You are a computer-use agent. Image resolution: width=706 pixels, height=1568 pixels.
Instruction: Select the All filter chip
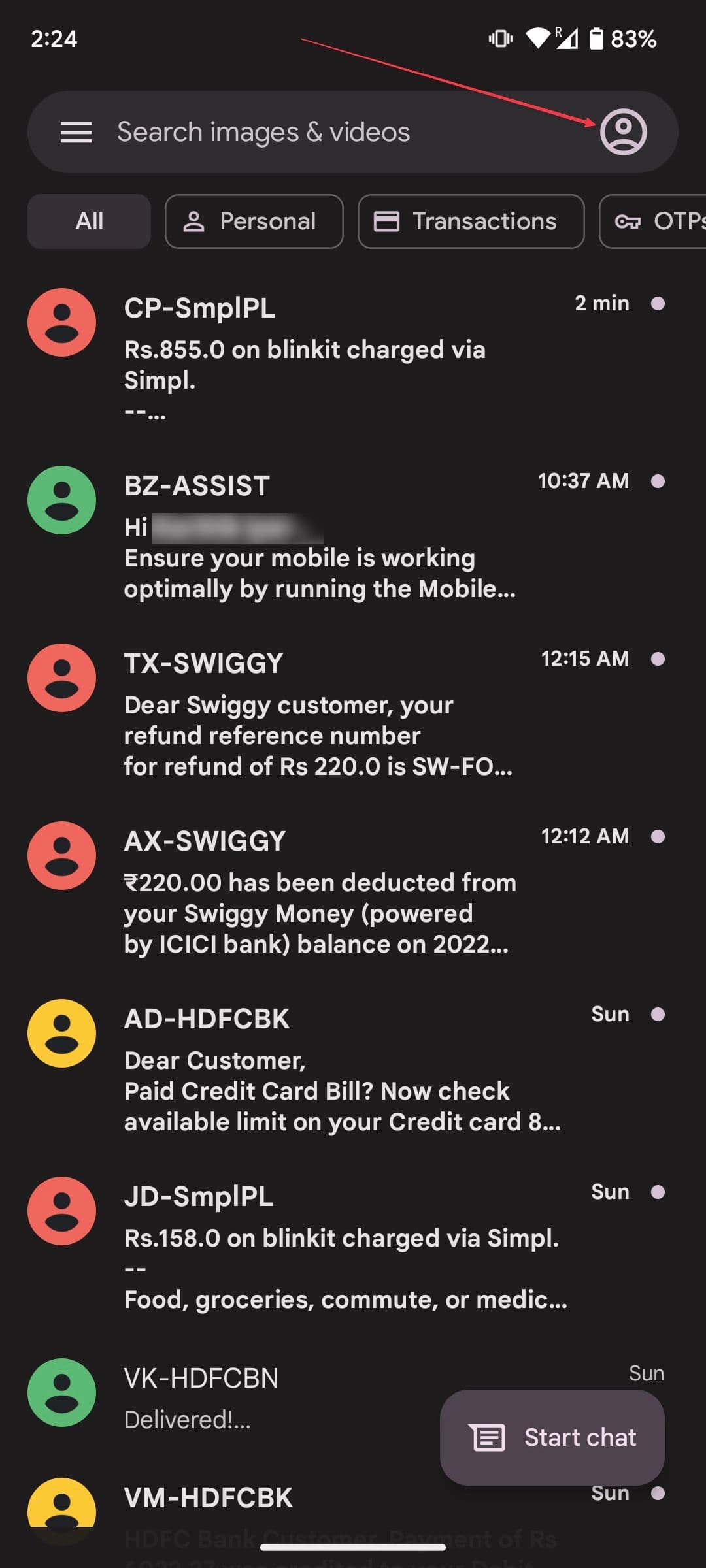pyautogui.click(x=89, y=221)
